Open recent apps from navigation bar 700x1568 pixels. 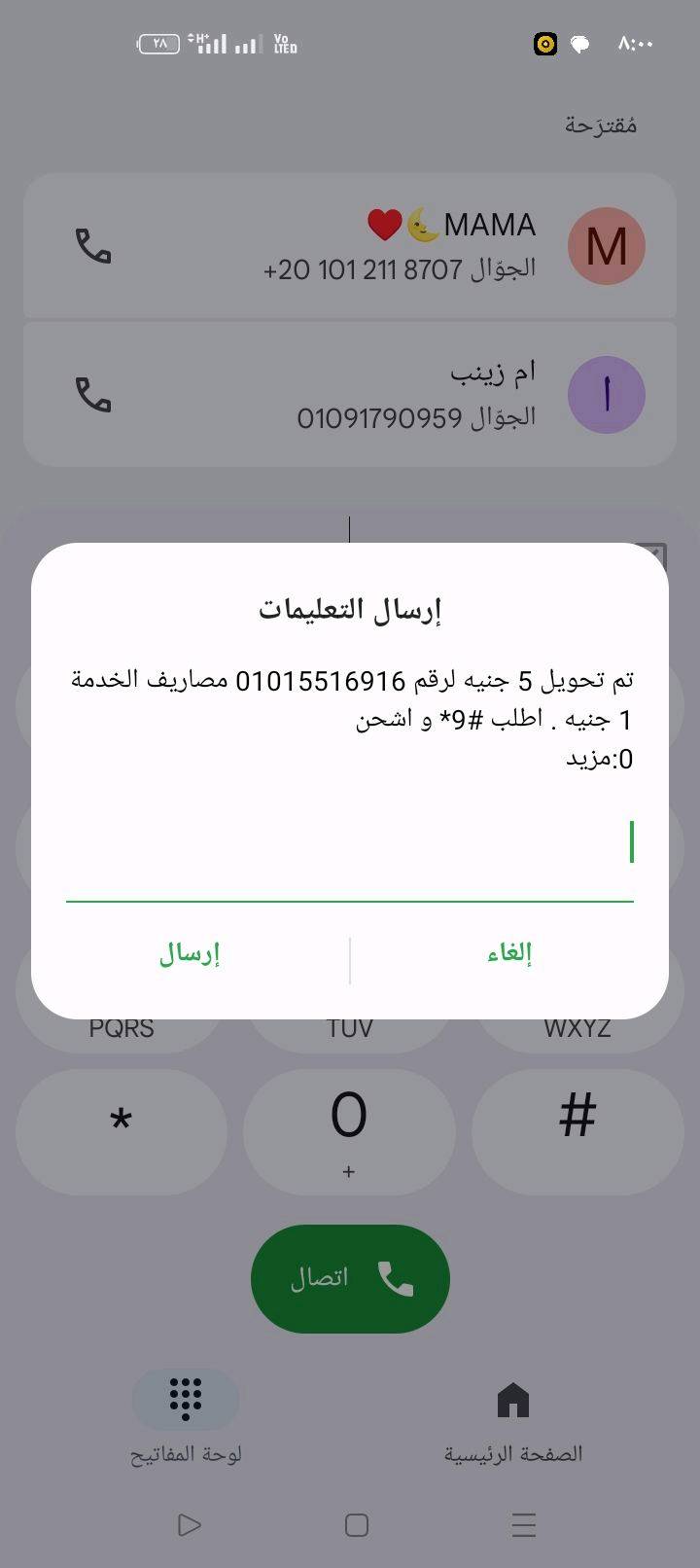(x=523, y=1525)
